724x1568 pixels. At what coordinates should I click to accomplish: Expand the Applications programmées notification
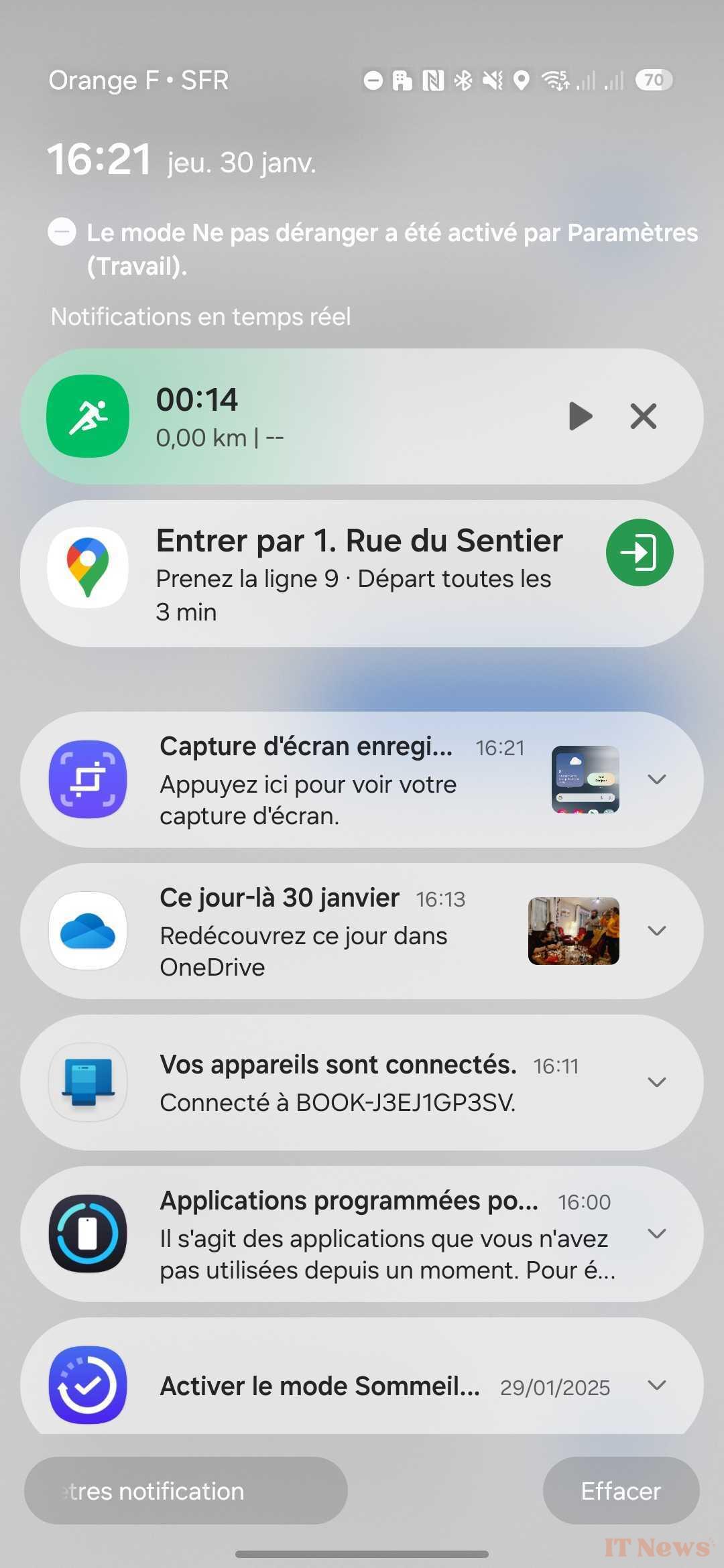click(657, 1234)
